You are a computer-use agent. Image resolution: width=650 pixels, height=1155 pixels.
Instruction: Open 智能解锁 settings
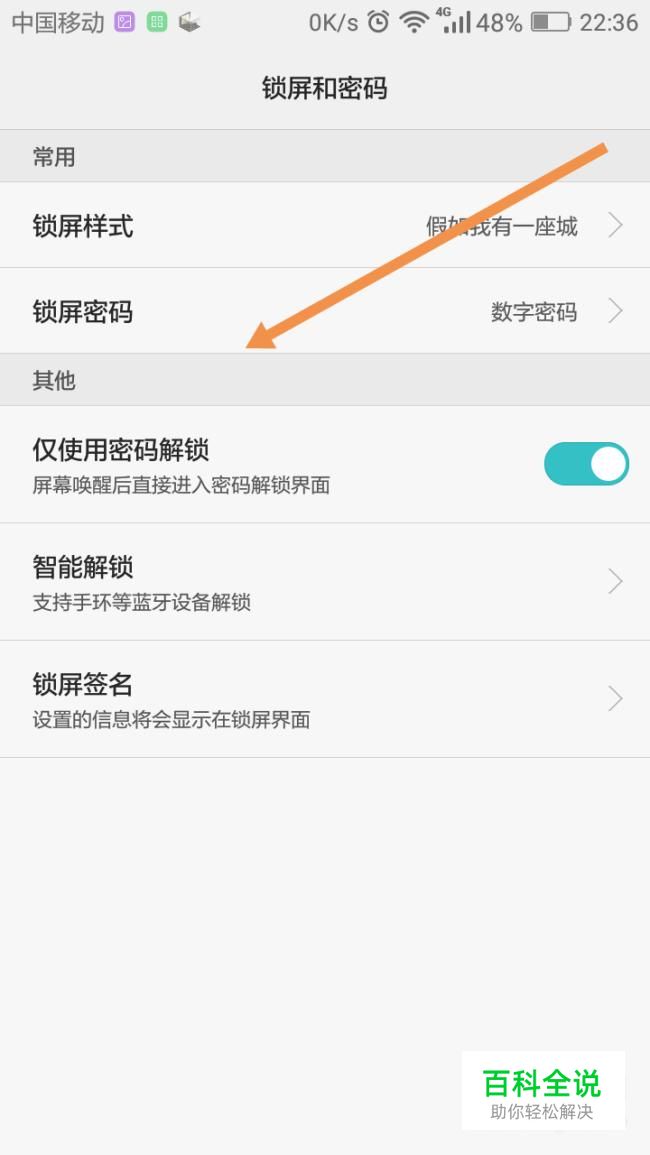tap(324, 582)
